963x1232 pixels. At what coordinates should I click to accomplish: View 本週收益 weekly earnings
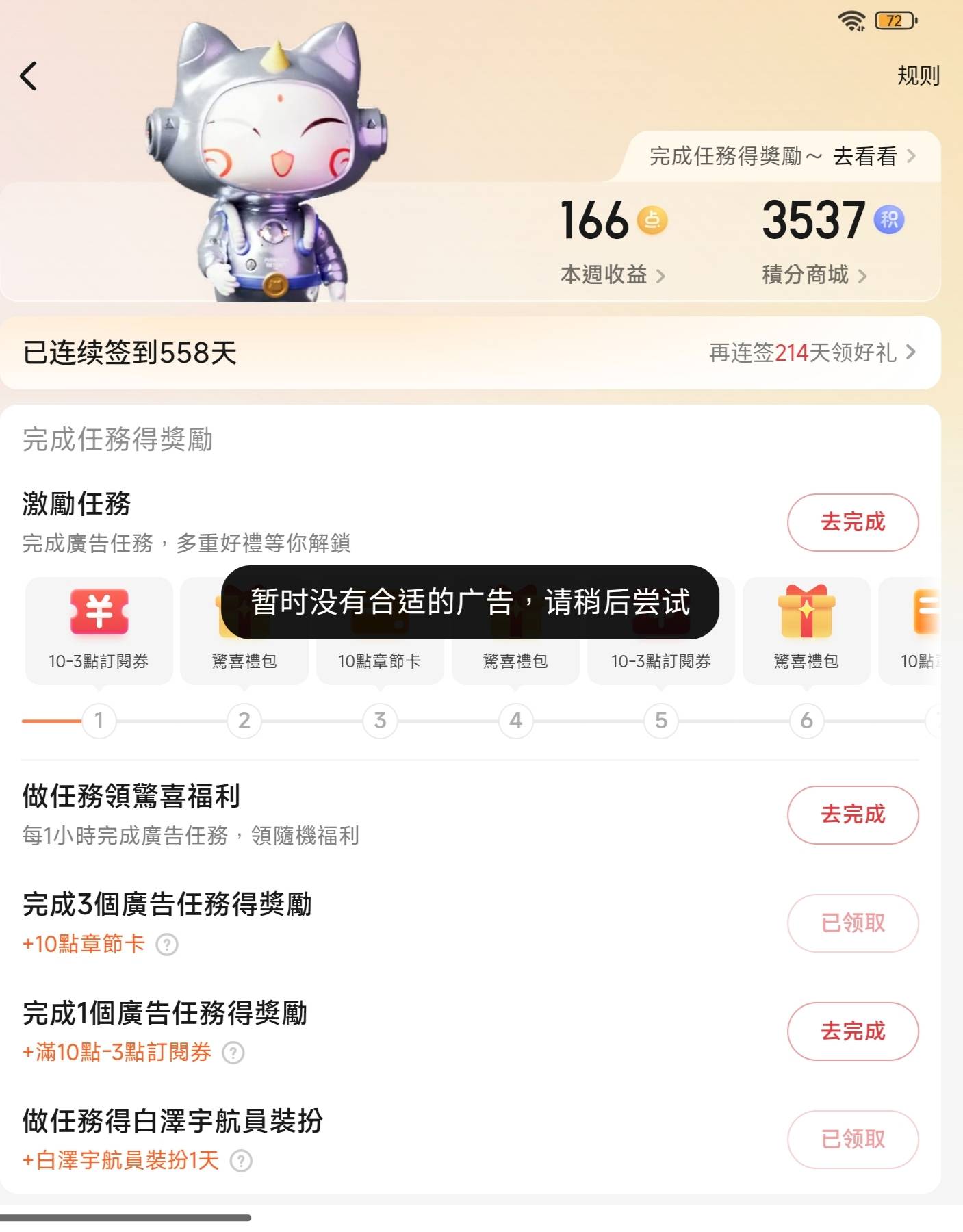click(612, 275)
